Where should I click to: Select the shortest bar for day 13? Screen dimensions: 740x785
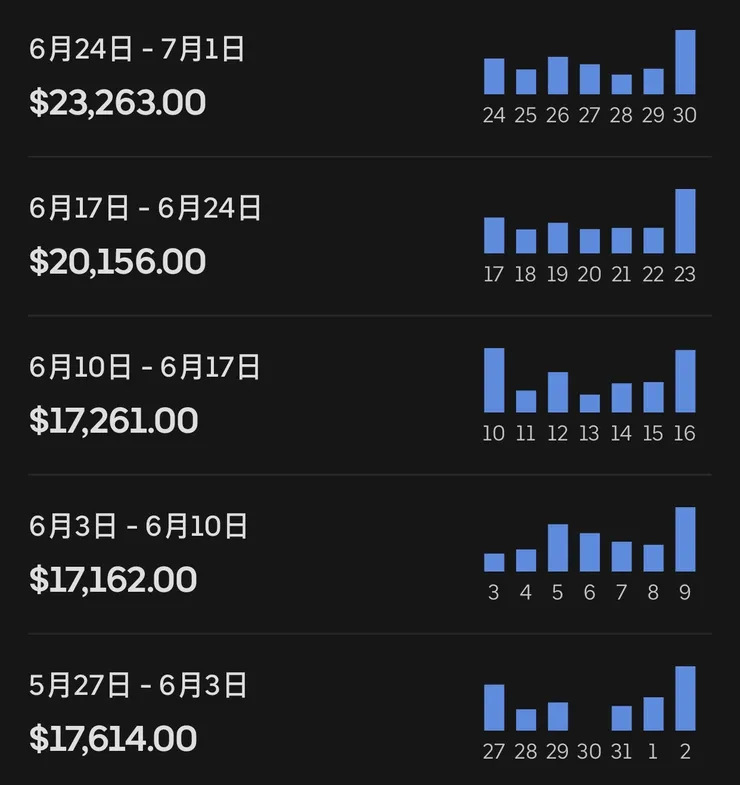click(x=589, y=405)
